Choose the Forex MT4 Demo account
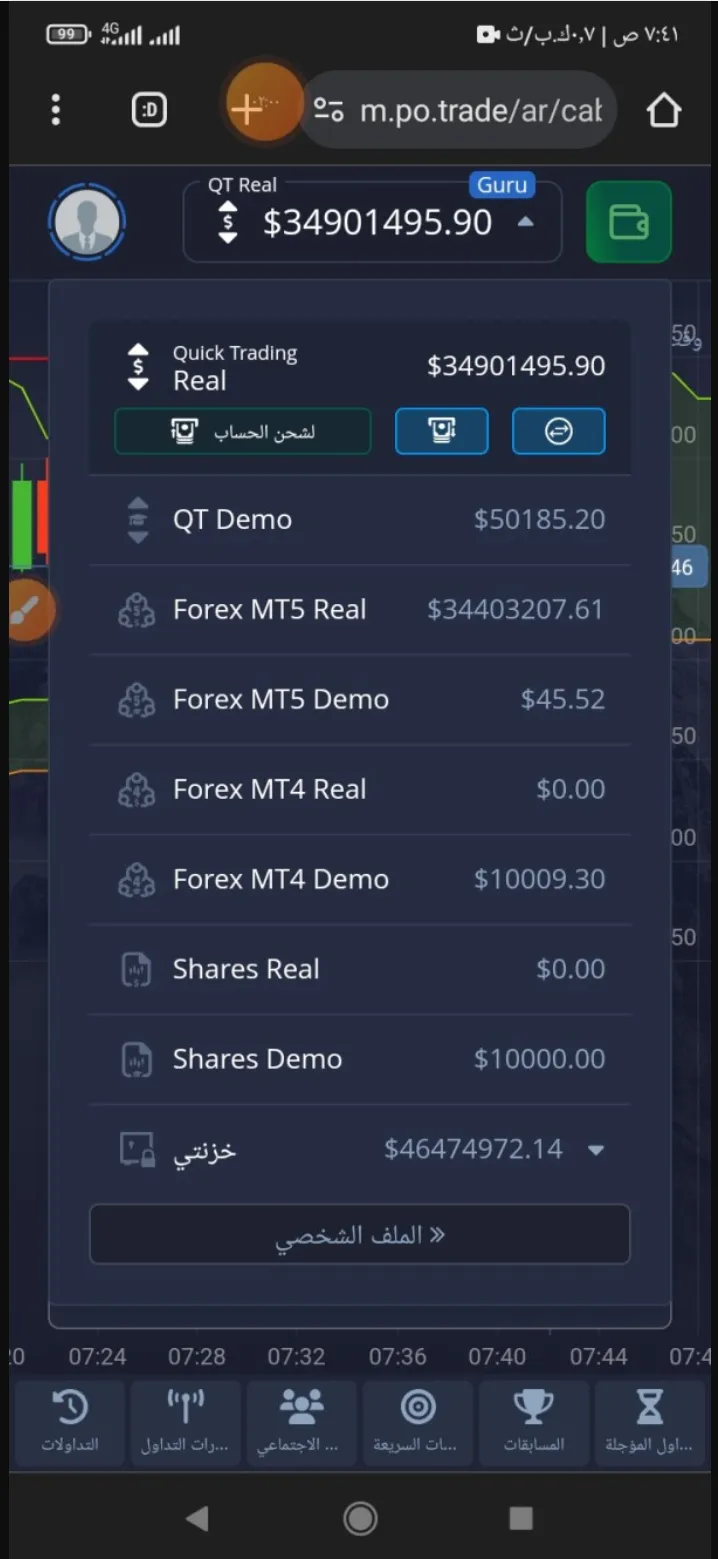This screenshot has width=718, height=1559. pyautogui.click(x=360, y=880)
